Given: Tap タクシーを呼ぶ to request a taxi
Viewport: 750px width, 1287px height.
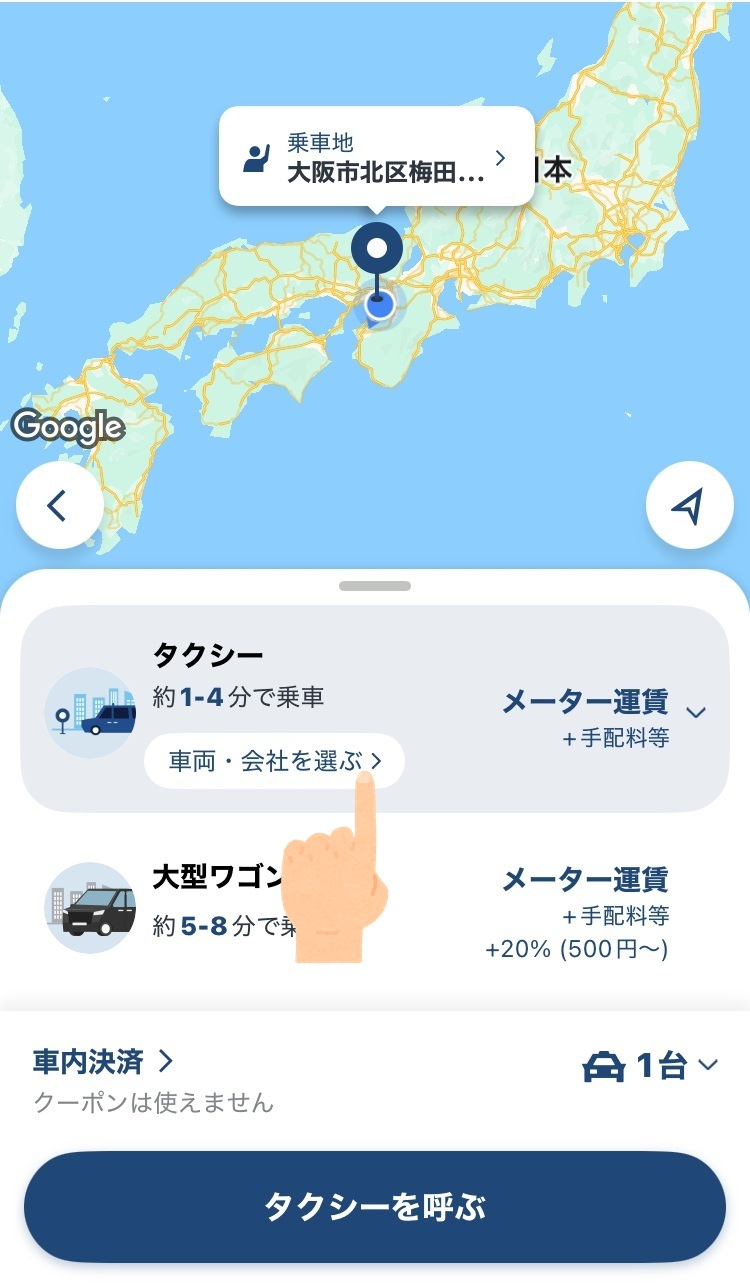Looking at the screenshot, I should coord(375,1207).
